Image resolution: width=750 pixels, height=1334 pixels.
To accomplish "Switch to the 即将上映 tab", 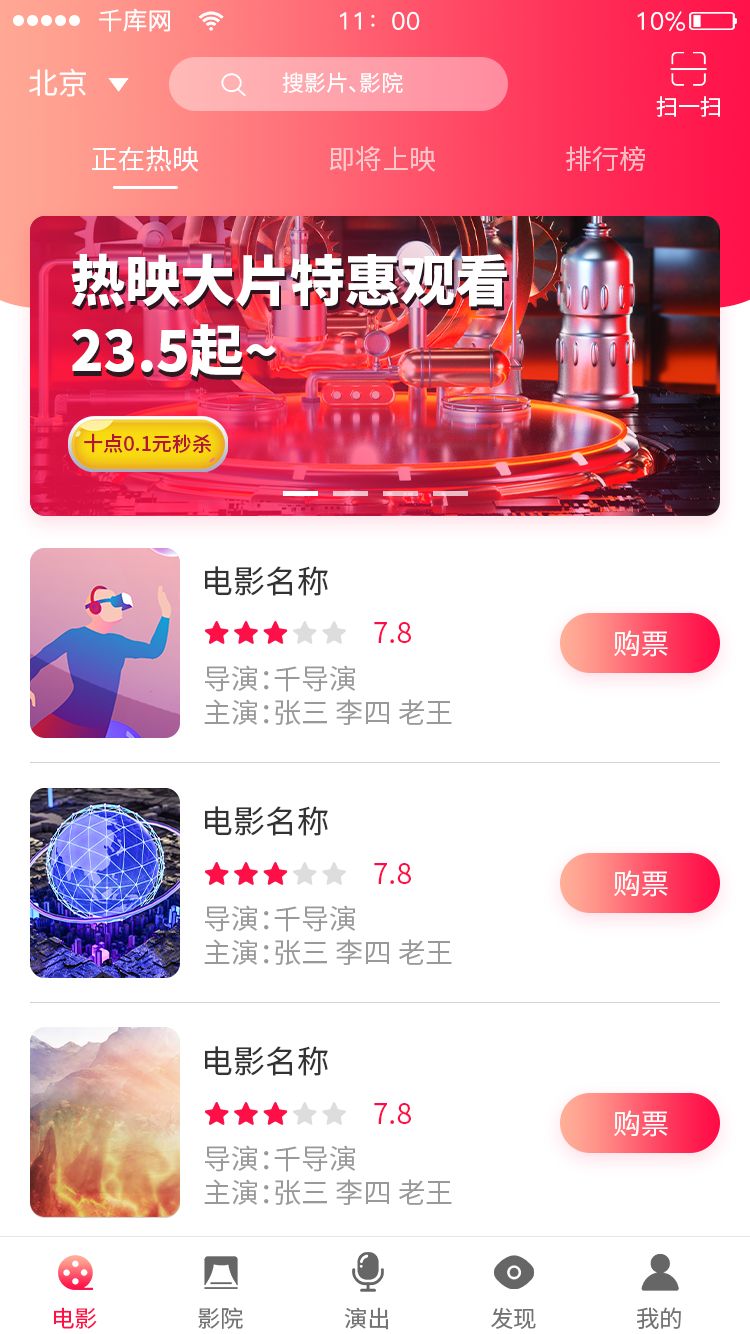I will tap(382, 160).
